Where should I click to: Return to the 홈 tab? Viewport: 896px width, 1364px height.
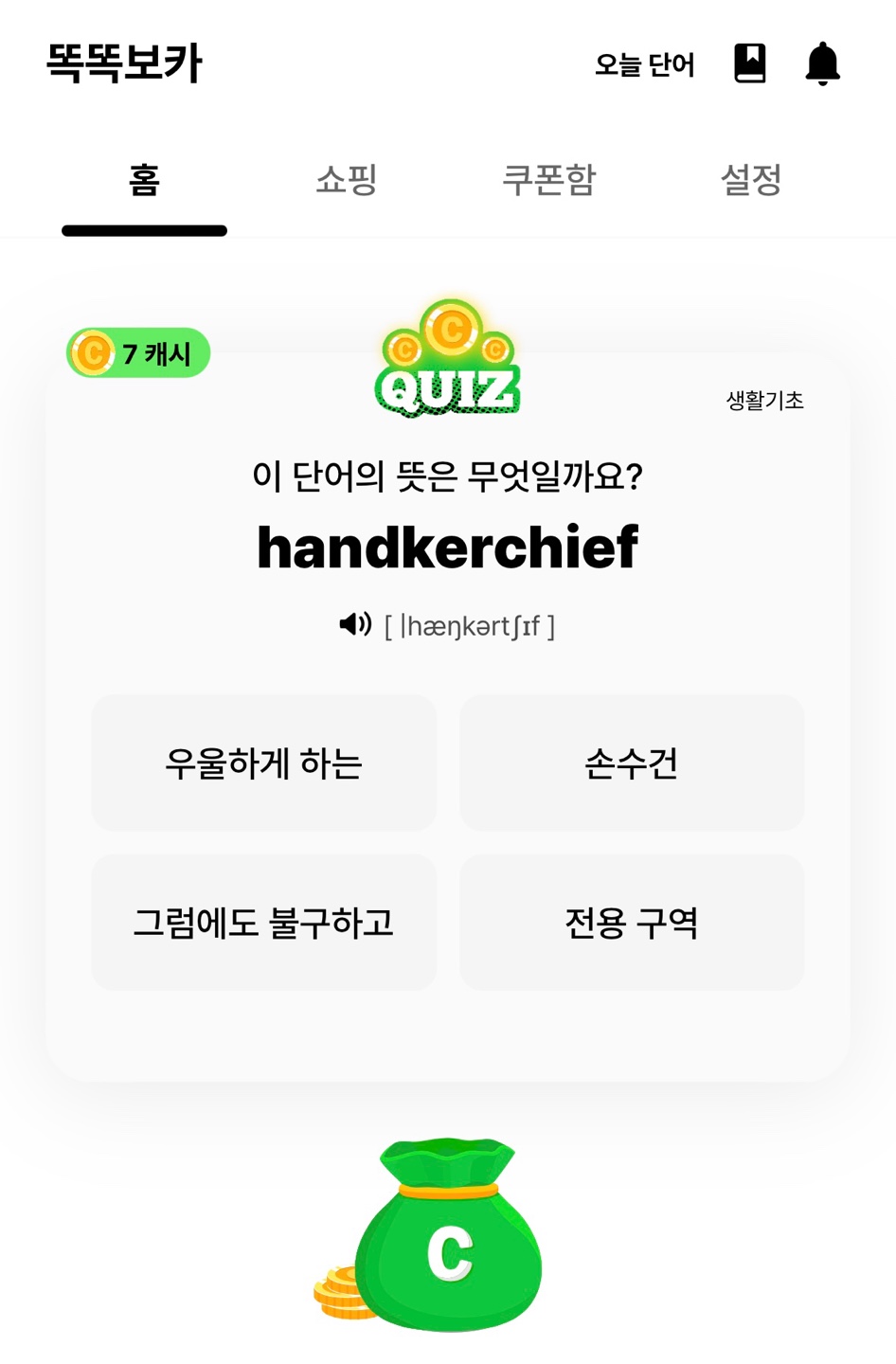tap(143, 180)
